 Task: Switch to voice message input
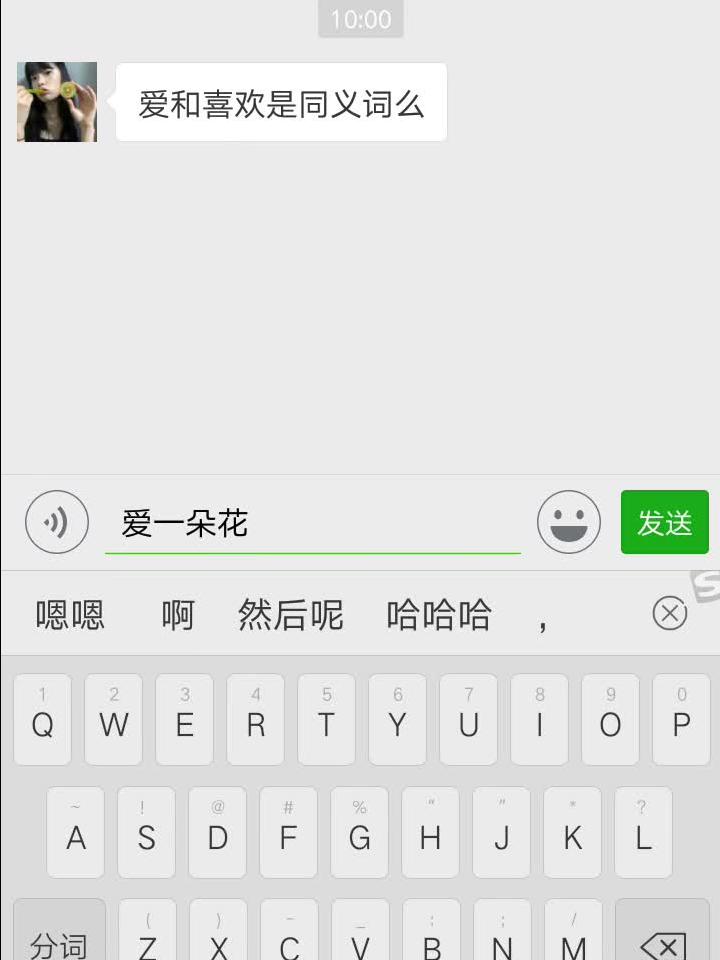57,522
